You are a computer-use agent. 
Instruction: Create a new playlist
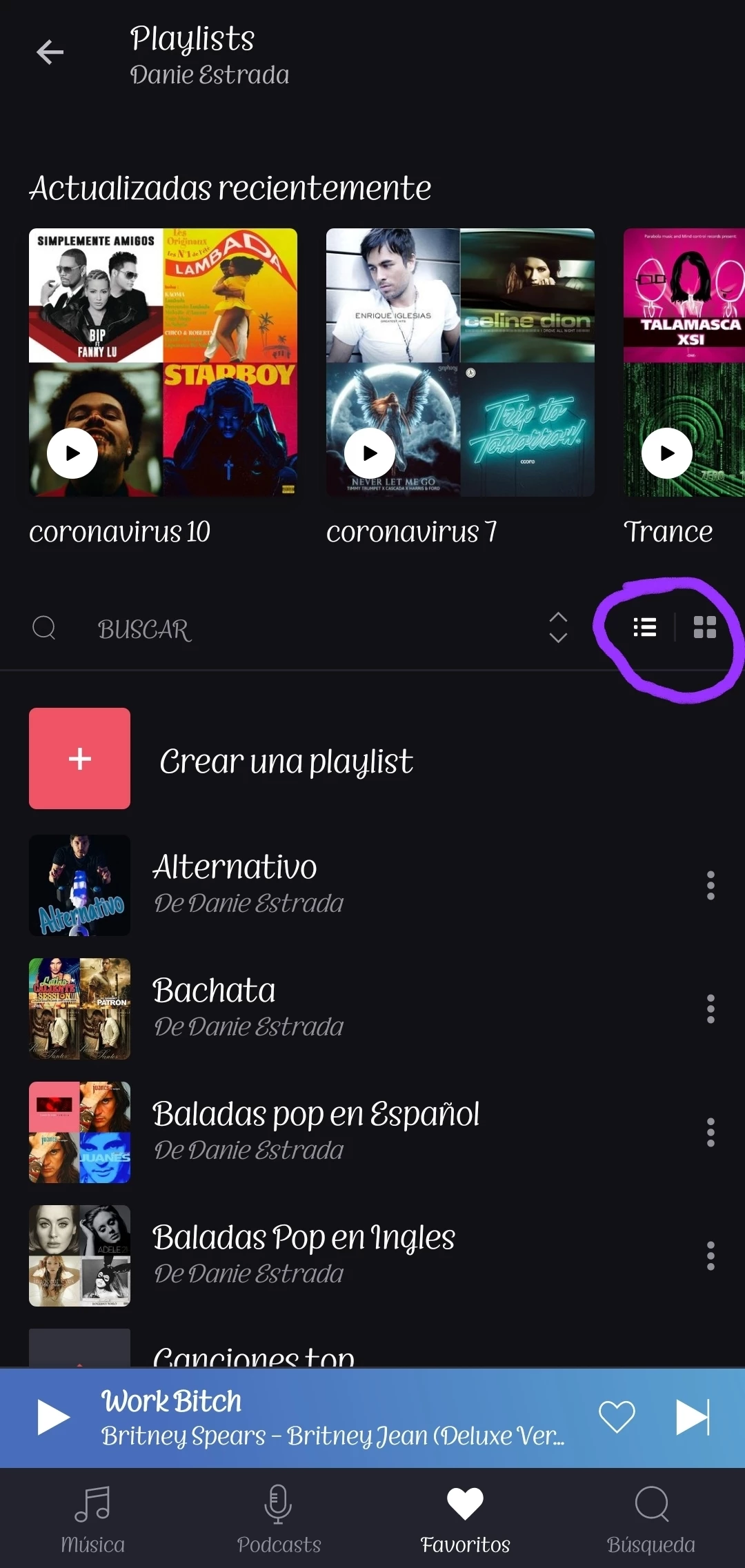pos(80,759)
